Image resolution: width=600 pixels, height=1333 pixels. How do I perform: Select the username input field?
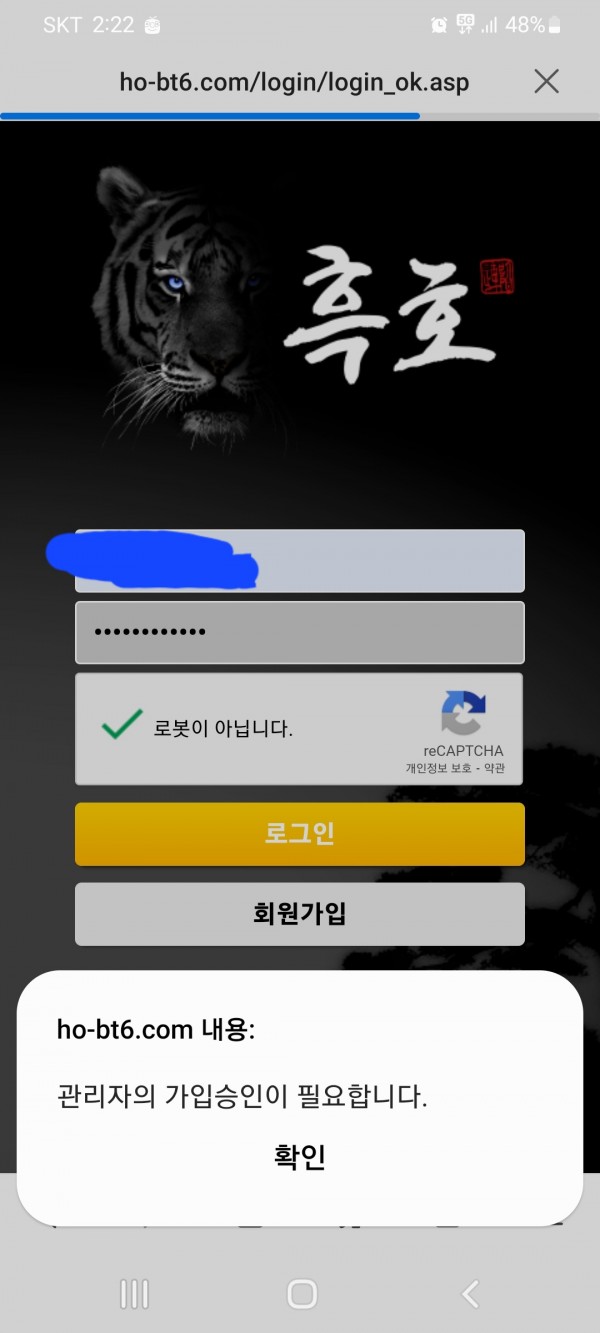[390, 560]
